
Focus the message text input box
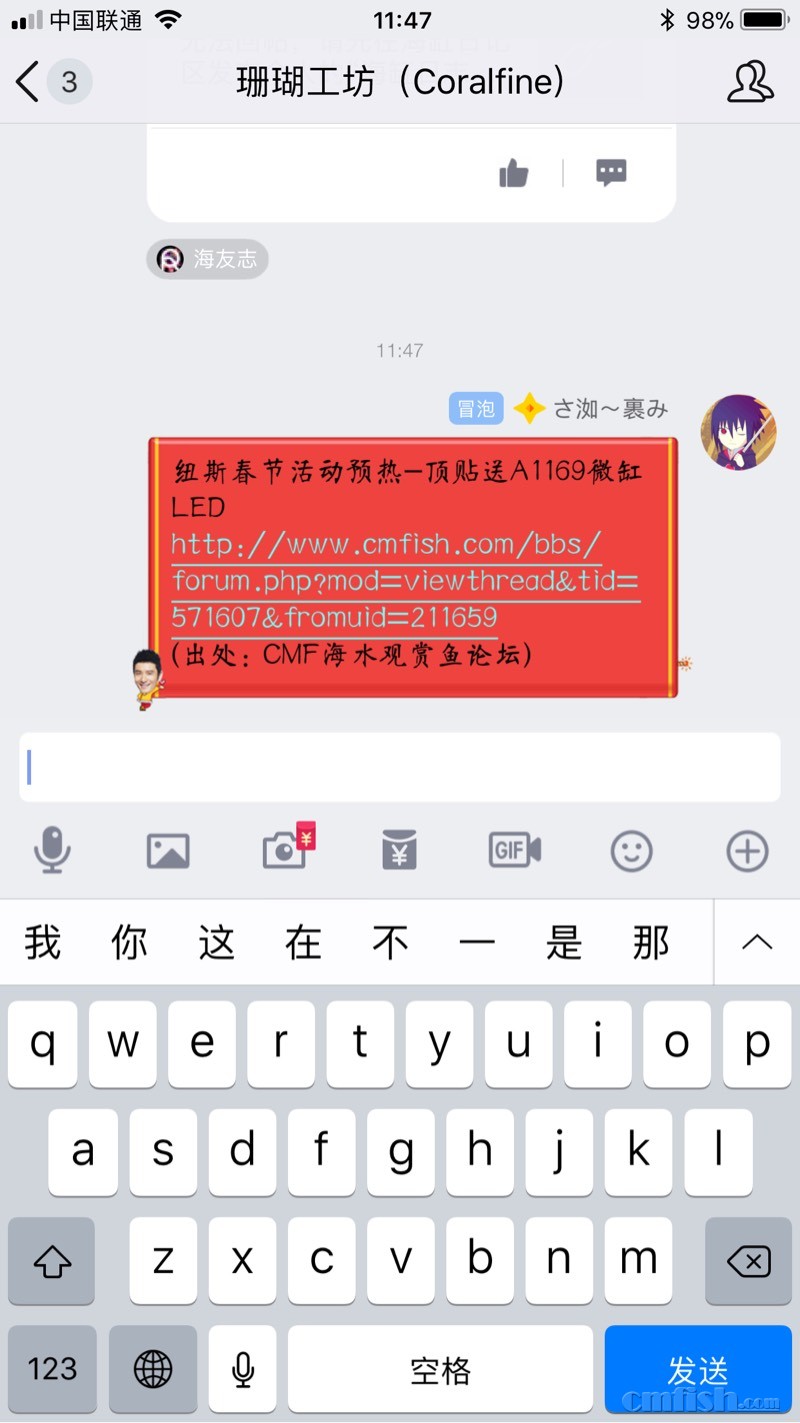pyautogui.click(x=400, y=767)
